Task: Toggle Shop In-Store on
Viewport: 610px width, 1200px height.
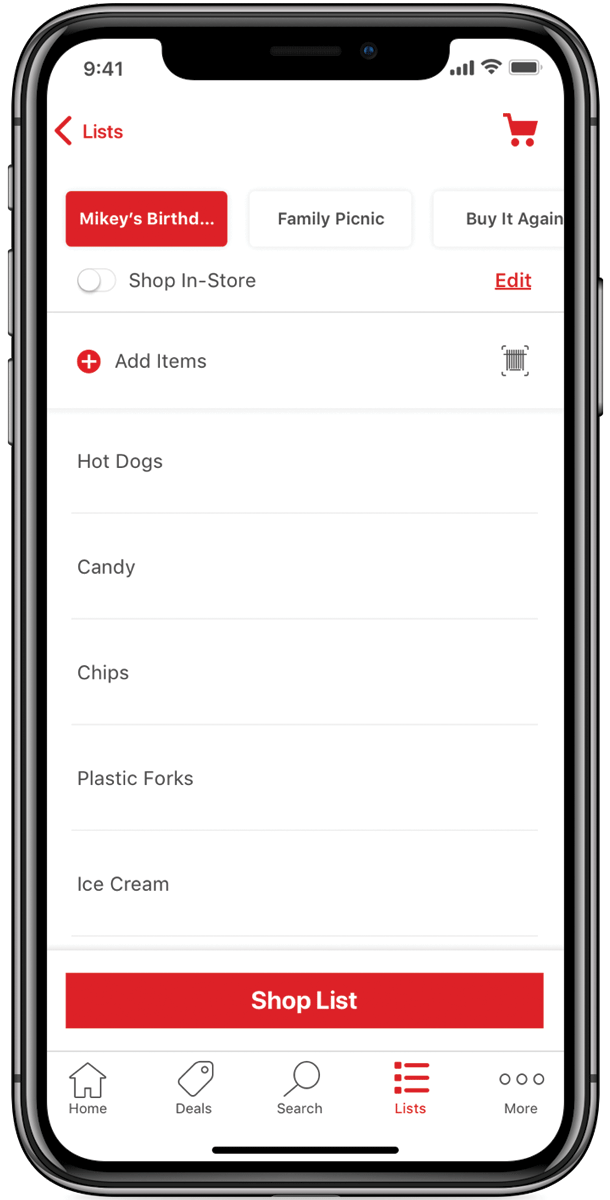Action: coord(97,281)
